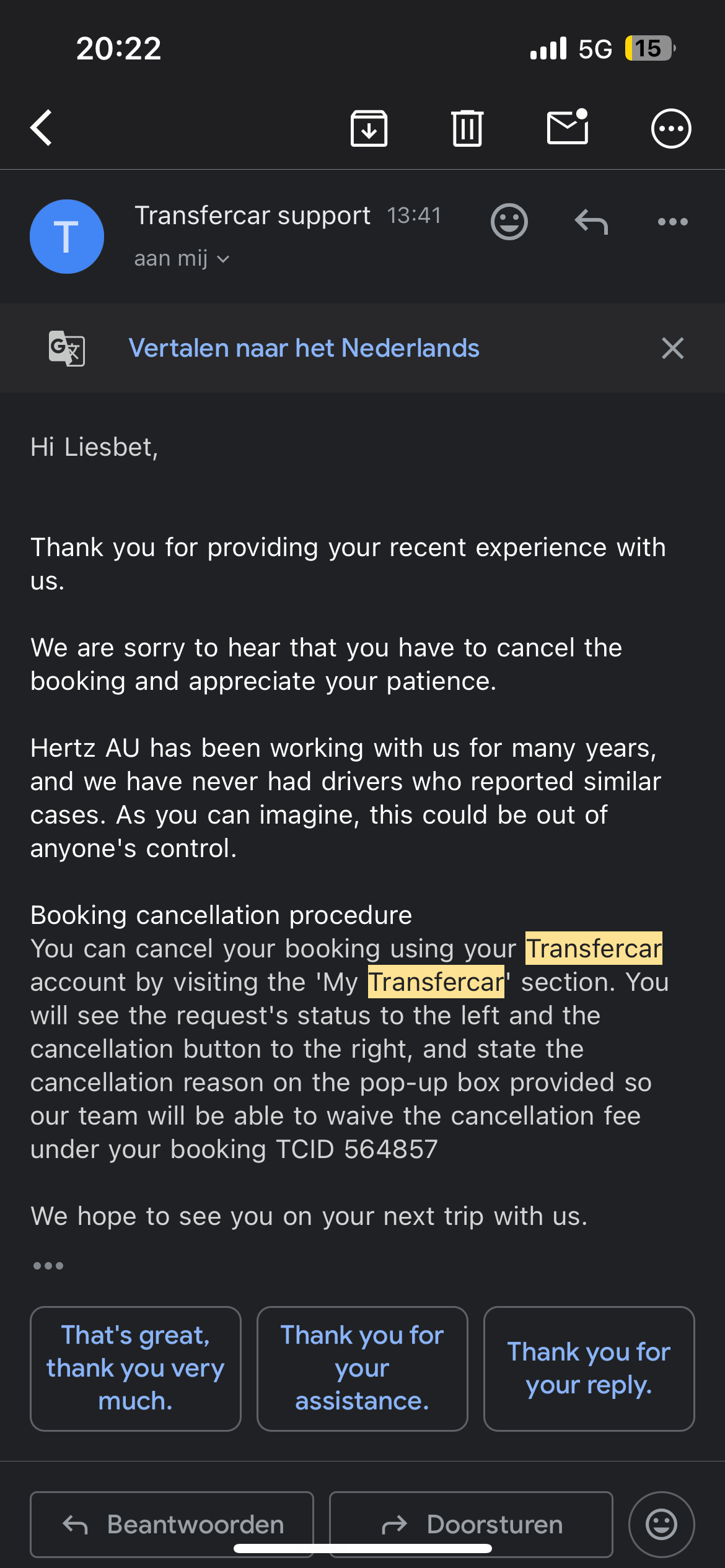Choose smart reply 'Thank you for your reply.'
This screenshot has height=1568, width=725.
coord(589,1369)
